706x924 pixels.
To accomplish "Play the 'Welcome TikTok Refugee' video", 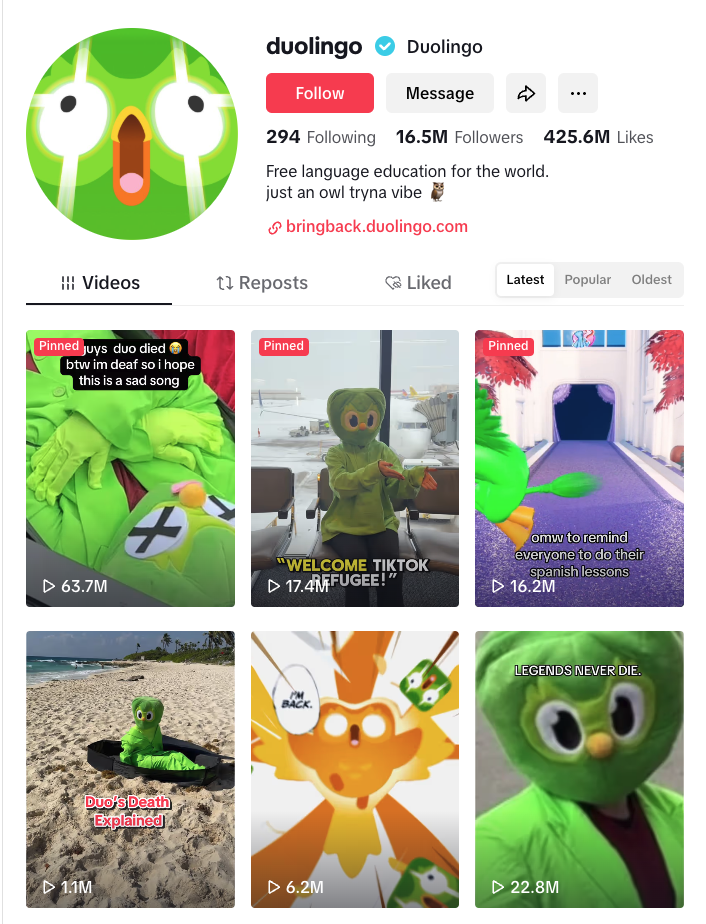I will pos(355,468).
